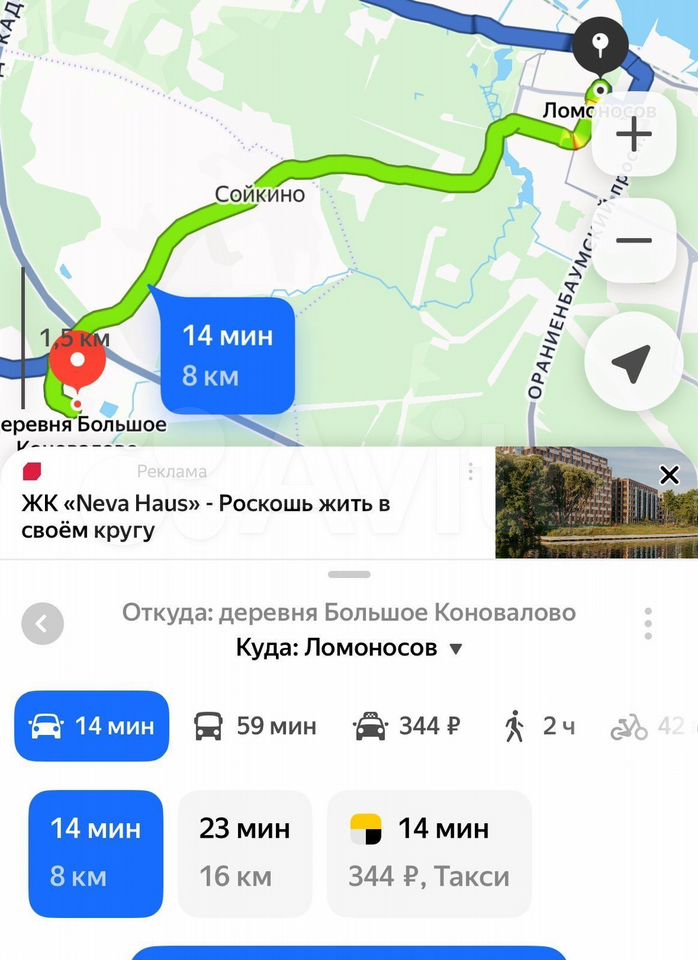Select car route mode 14 мин
This screenshot has height=960, width=698.
(x=92, y=726)
